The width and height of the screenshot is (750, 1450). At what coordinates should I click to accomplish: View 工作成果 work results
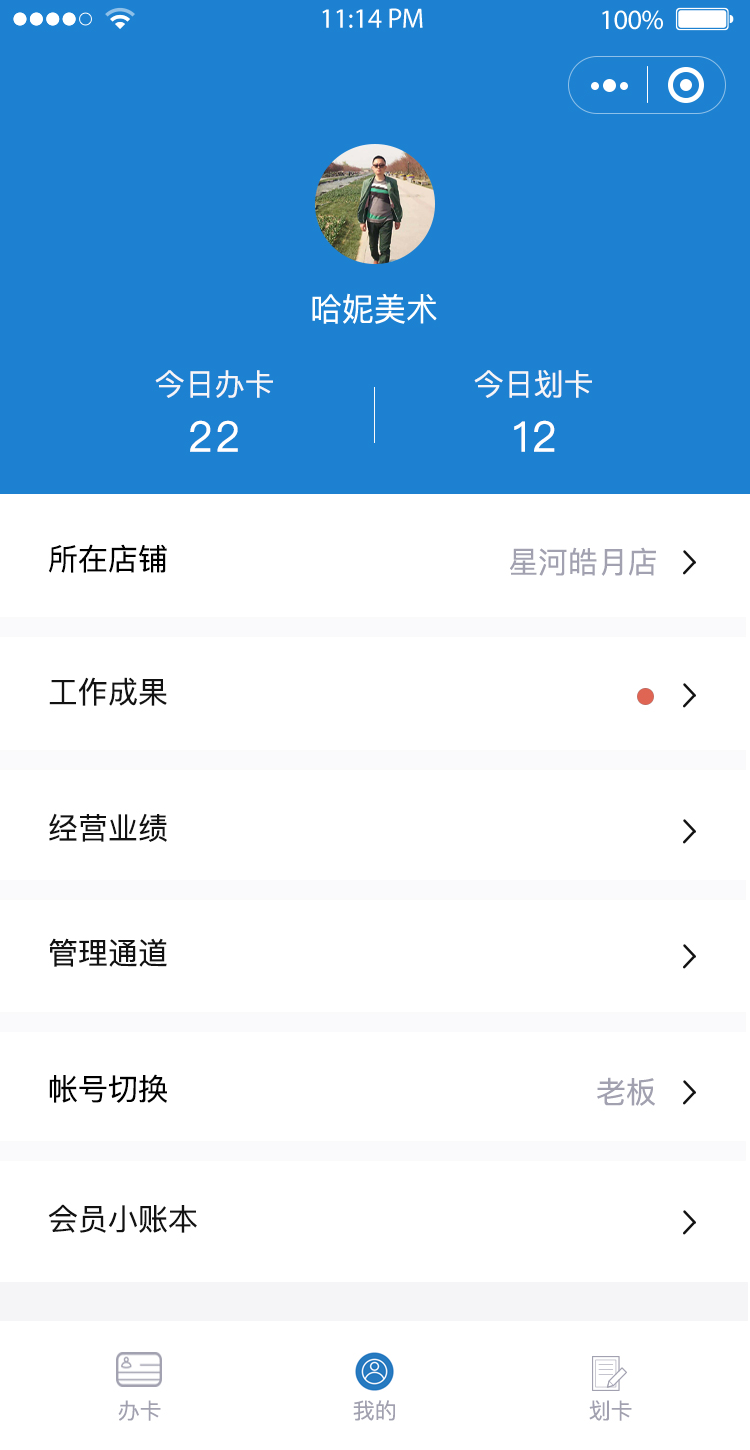pos(374,694)
